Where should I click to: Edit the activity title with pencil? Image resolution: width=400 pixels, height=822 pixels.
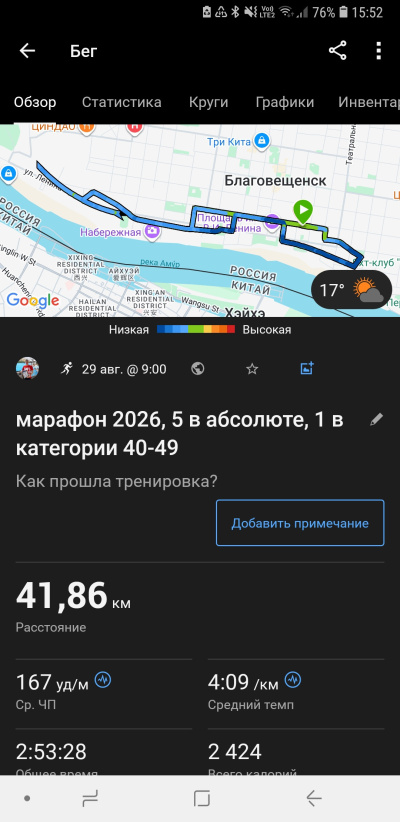(x=376, y=419)
